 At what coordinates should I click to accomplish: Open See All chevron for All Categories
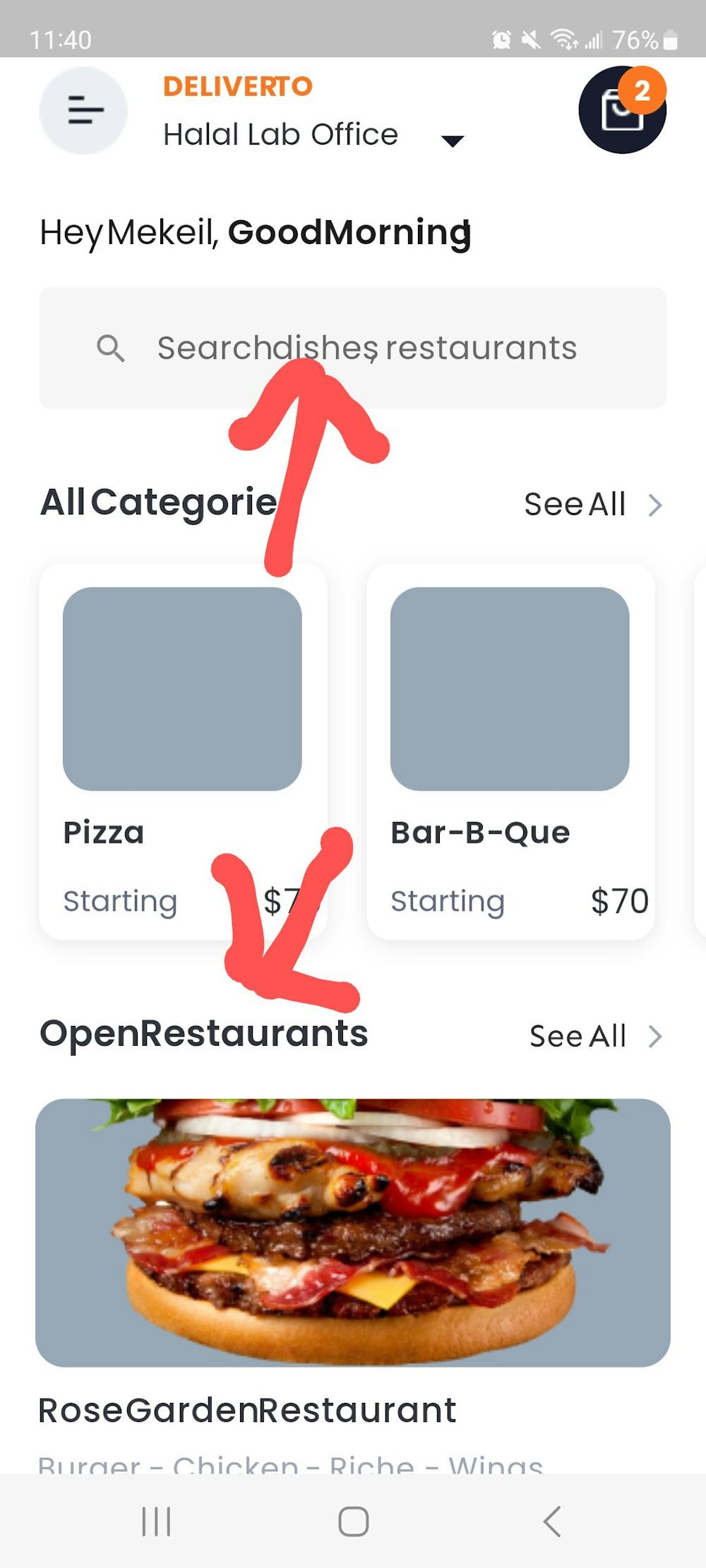pyautogui.click(x=657, y=505)
